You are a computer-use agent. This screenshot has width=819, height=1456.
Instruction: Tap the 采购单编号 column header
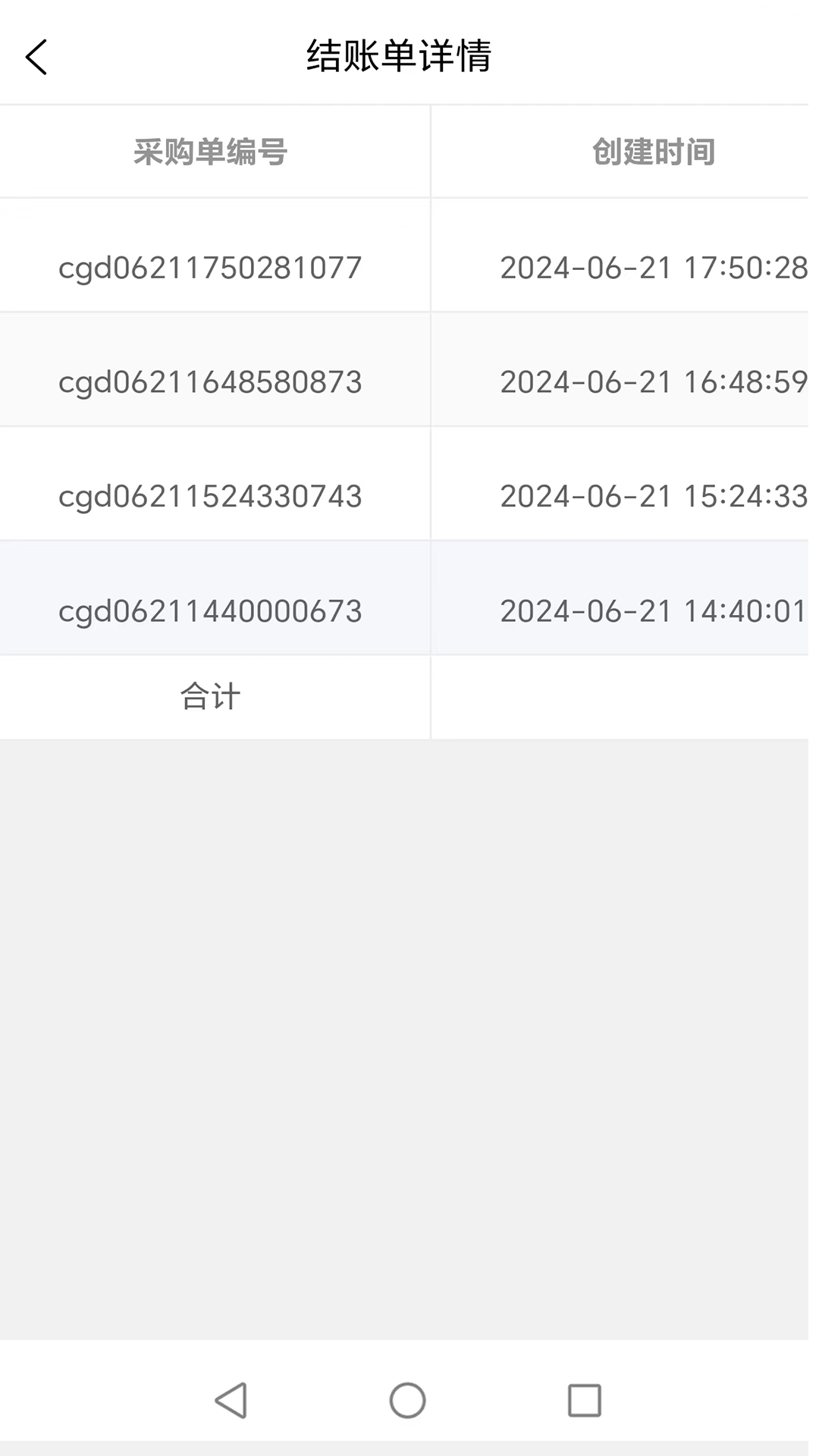click(211, 151)
